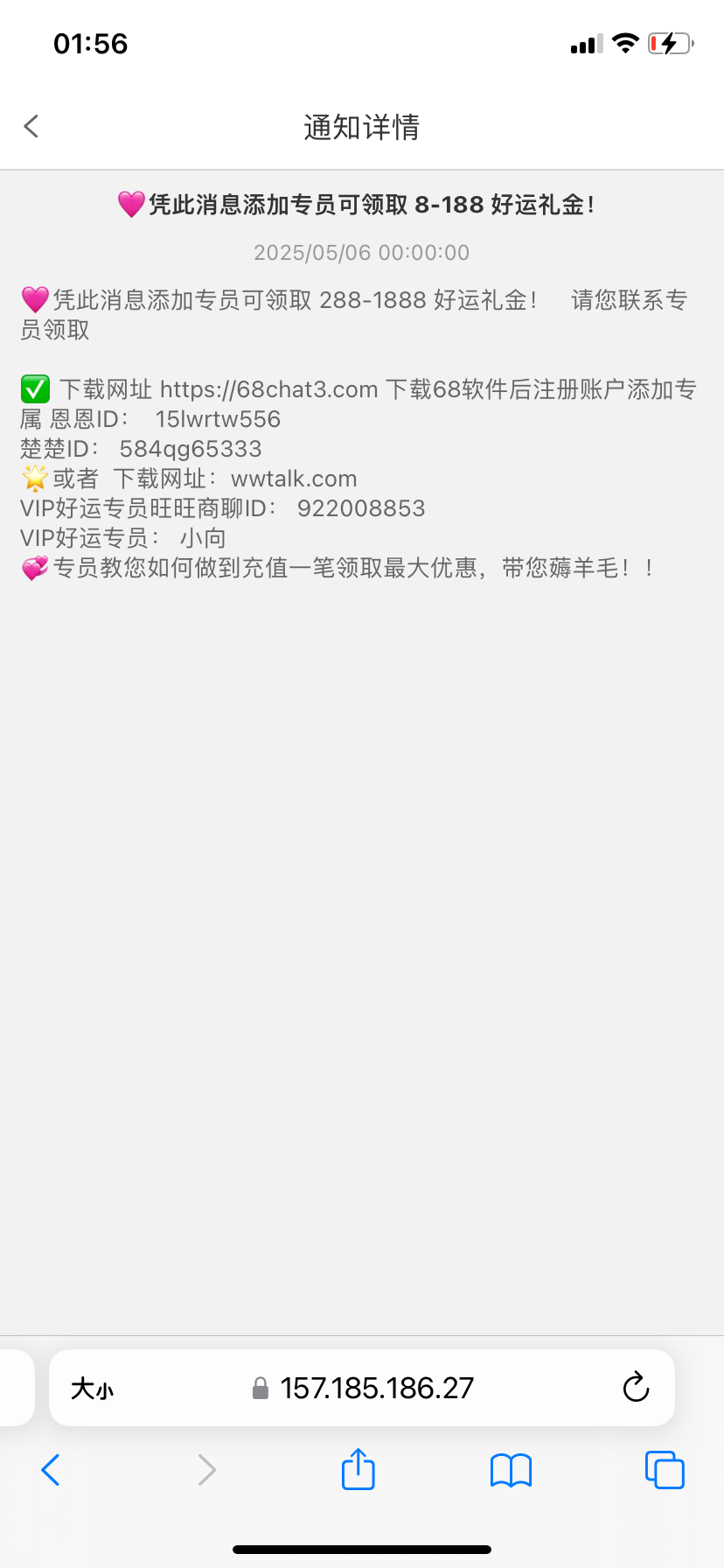Show all open tabs
Screen dimensions: 724x1568
(665, 1470)
